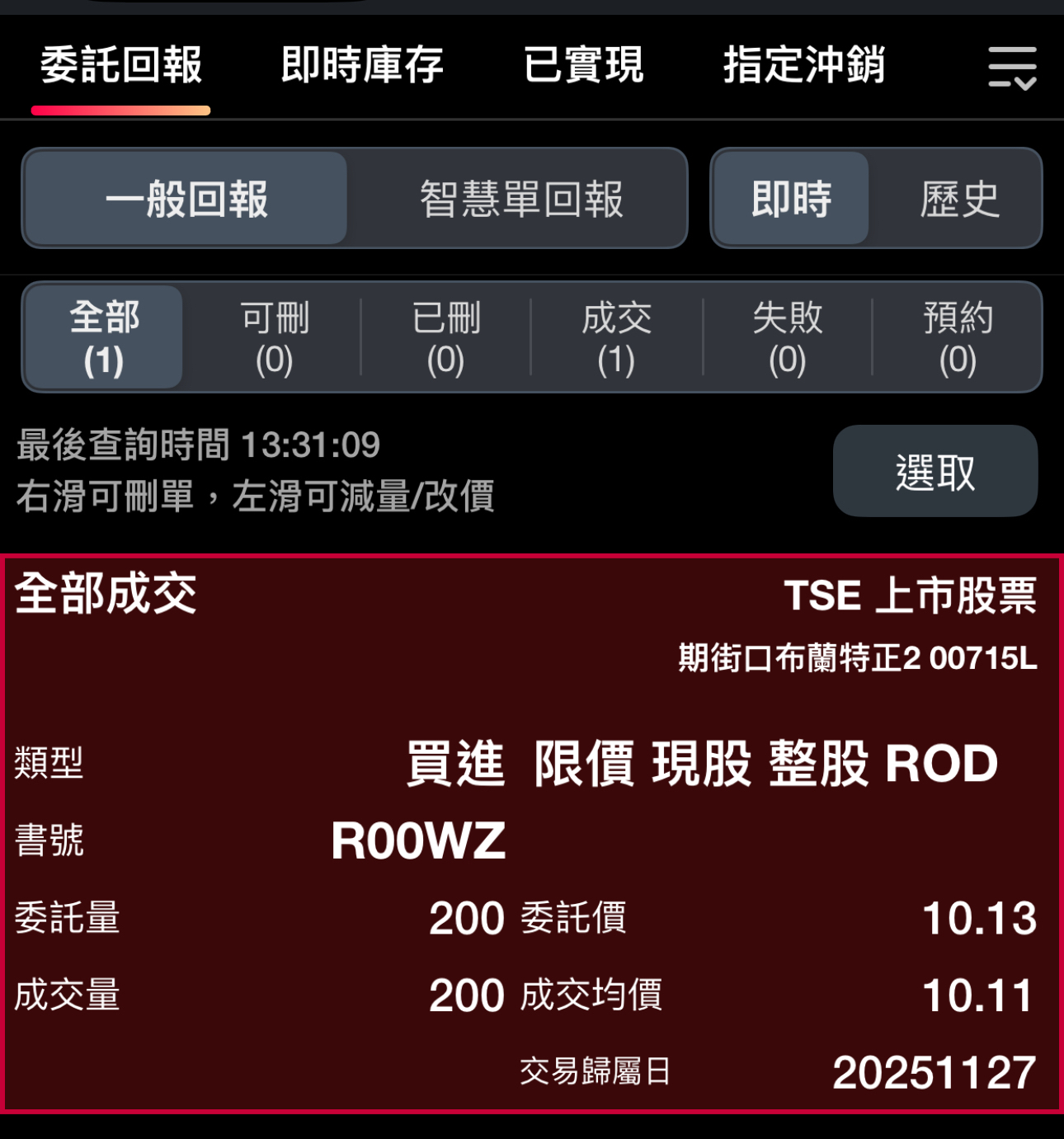Open the tab list dropdown icon

click(x=1012, y=68)
